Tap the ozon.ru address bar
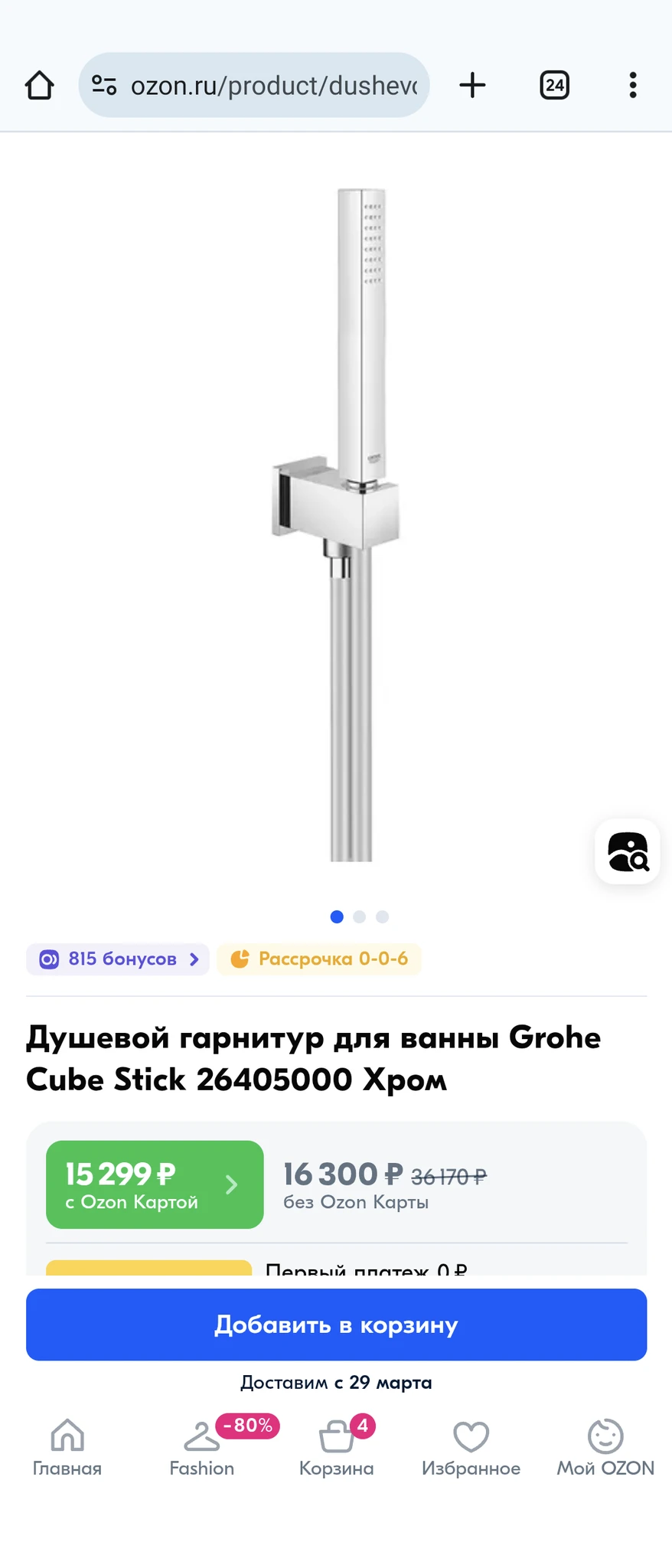The width and height of the screenshot is (672, 1568). pyautogui.click(x=260, y=85)
